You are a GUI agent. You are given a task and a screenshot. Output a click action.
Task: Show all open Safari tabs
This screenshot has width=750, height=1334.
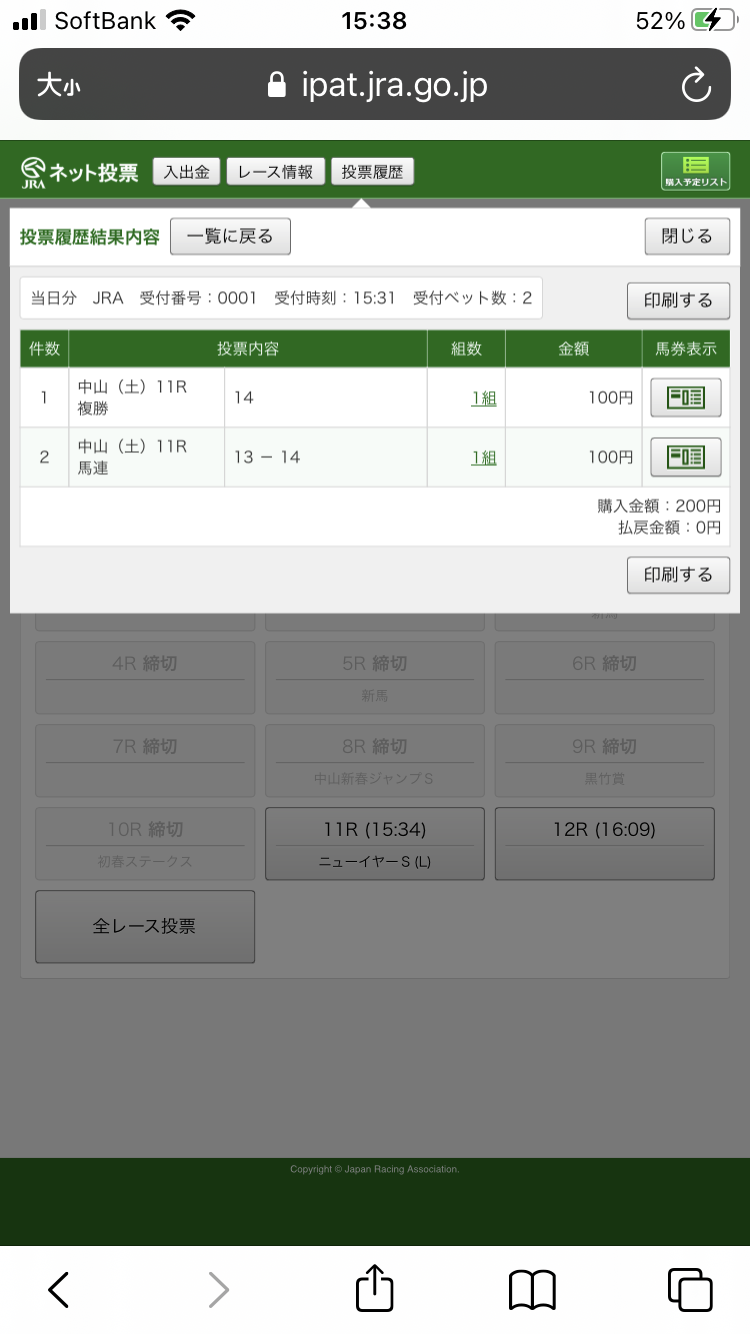pos(689,1289)
